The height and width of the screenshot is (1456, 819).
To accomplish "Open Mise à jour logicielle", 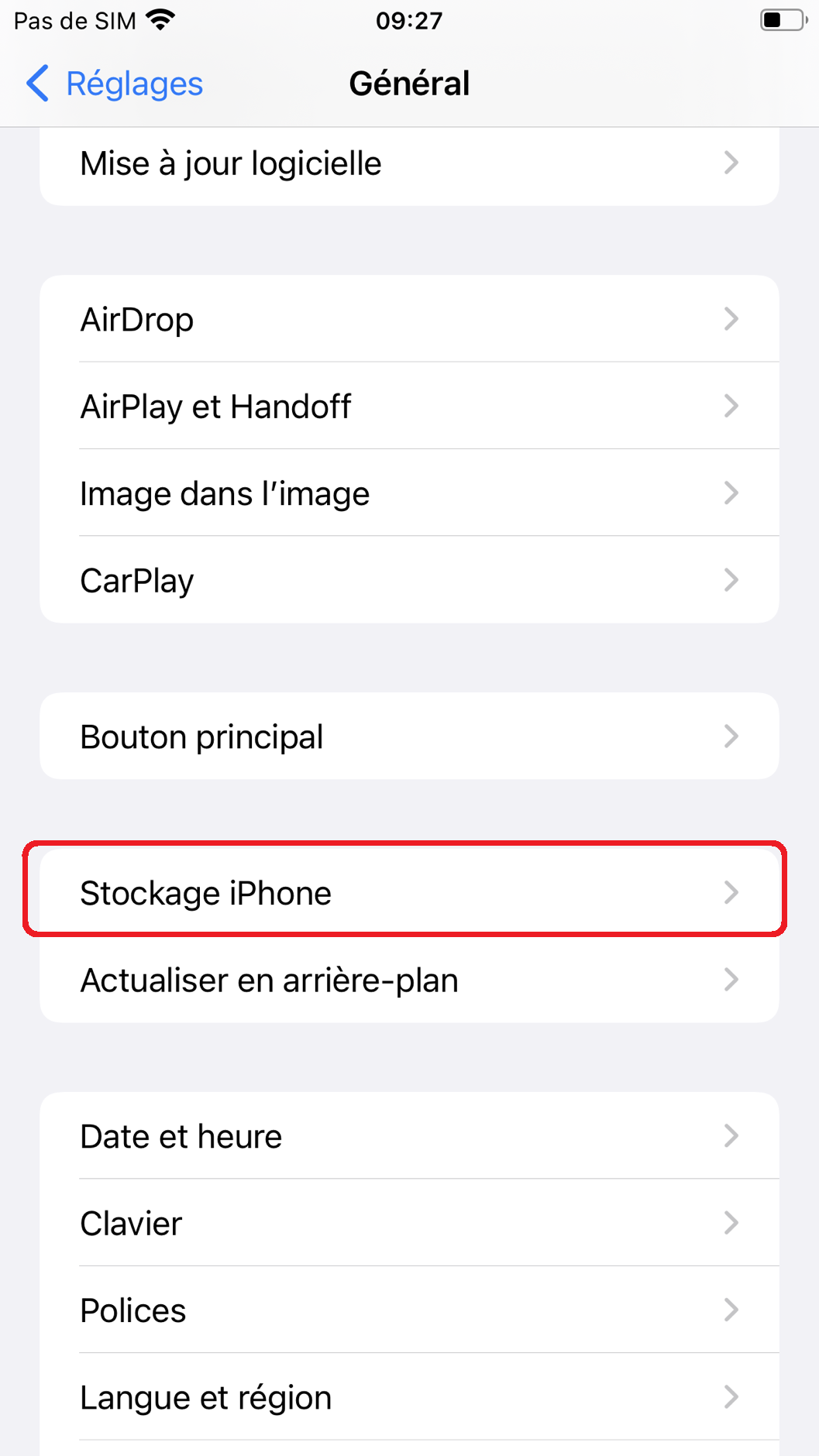I will click(x=408, y=164).
